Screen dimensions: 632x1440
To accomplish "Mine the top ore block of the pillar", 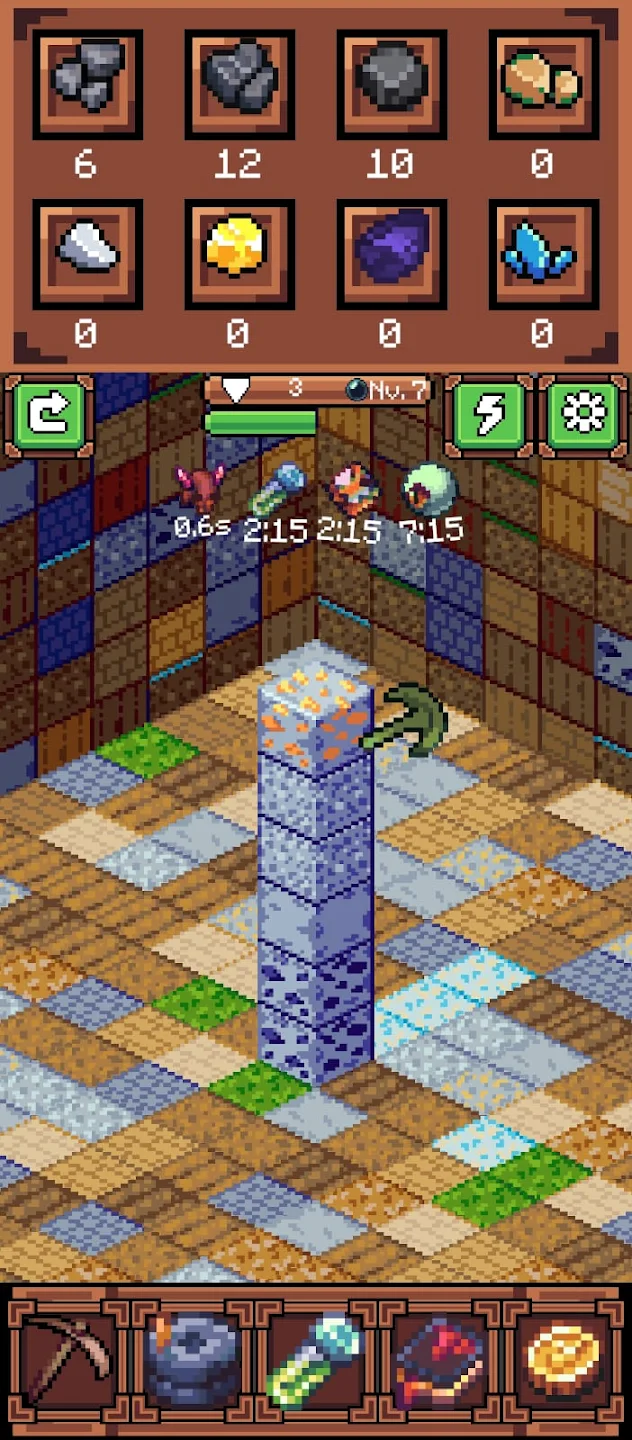I will click(315, 712).
